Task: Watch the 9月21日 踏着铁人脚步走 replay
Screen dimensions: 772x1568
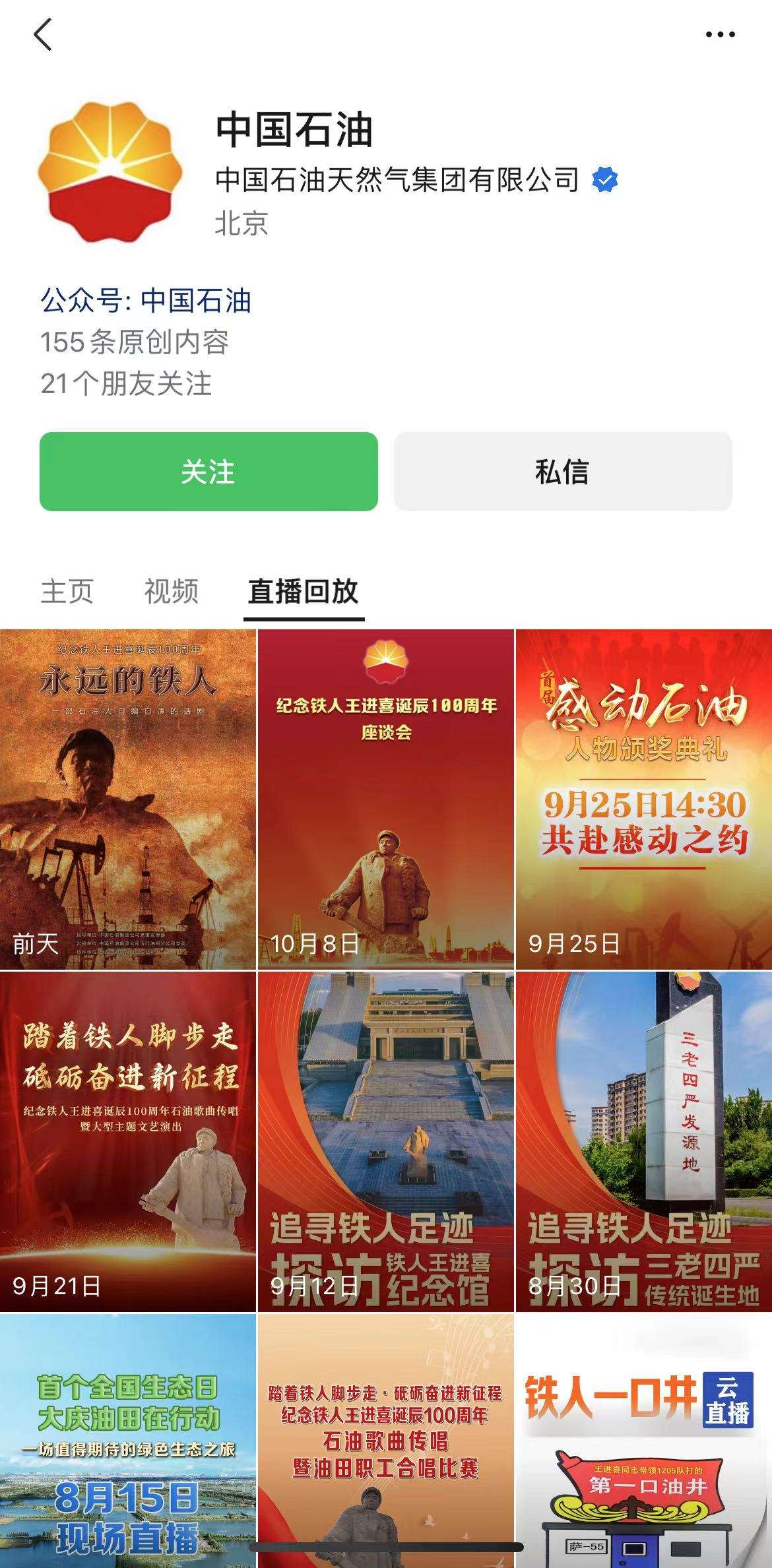Action: [x=128, y=1141]
